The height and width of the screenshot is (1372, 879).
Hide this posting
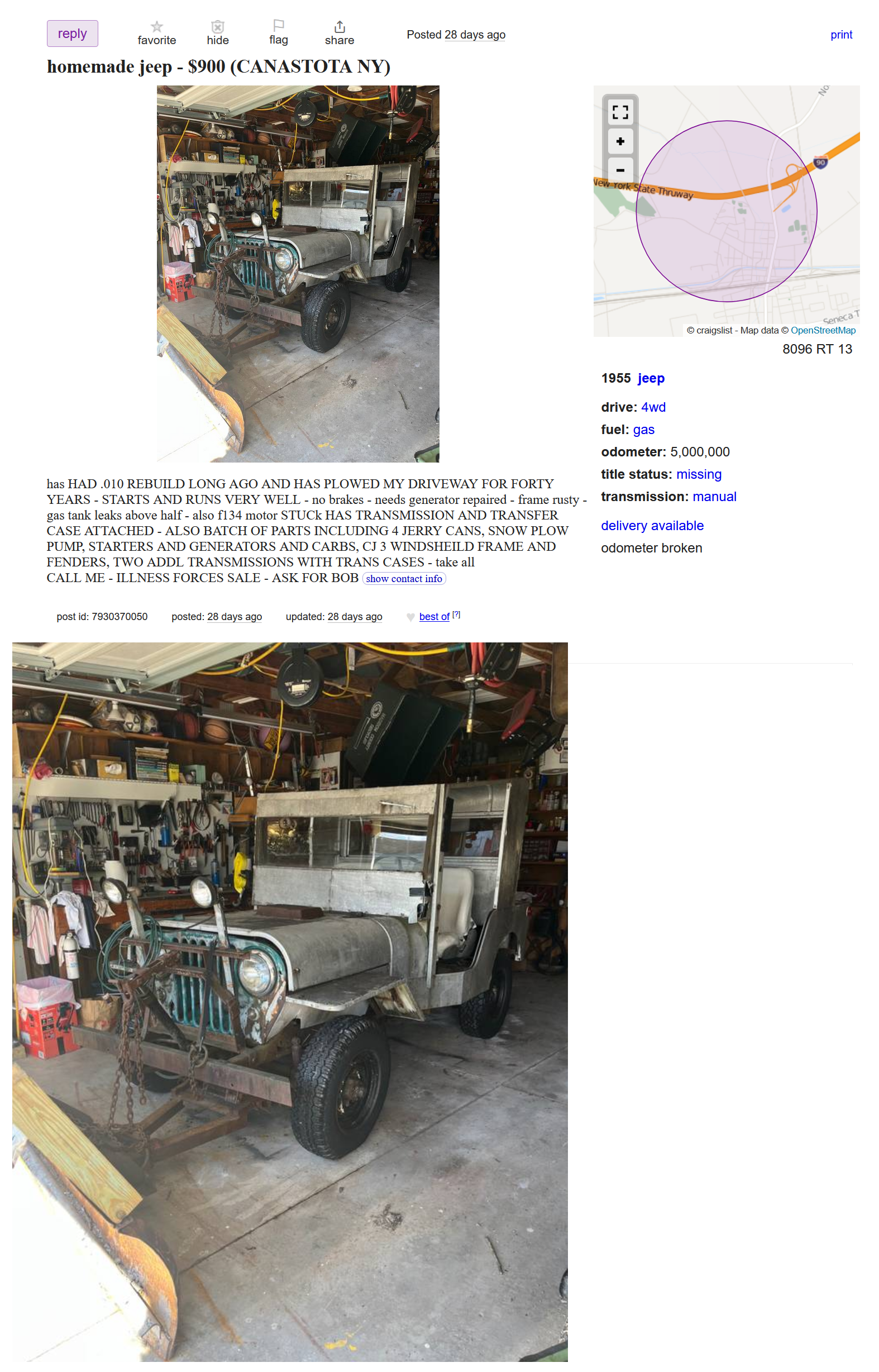(217, 33)
